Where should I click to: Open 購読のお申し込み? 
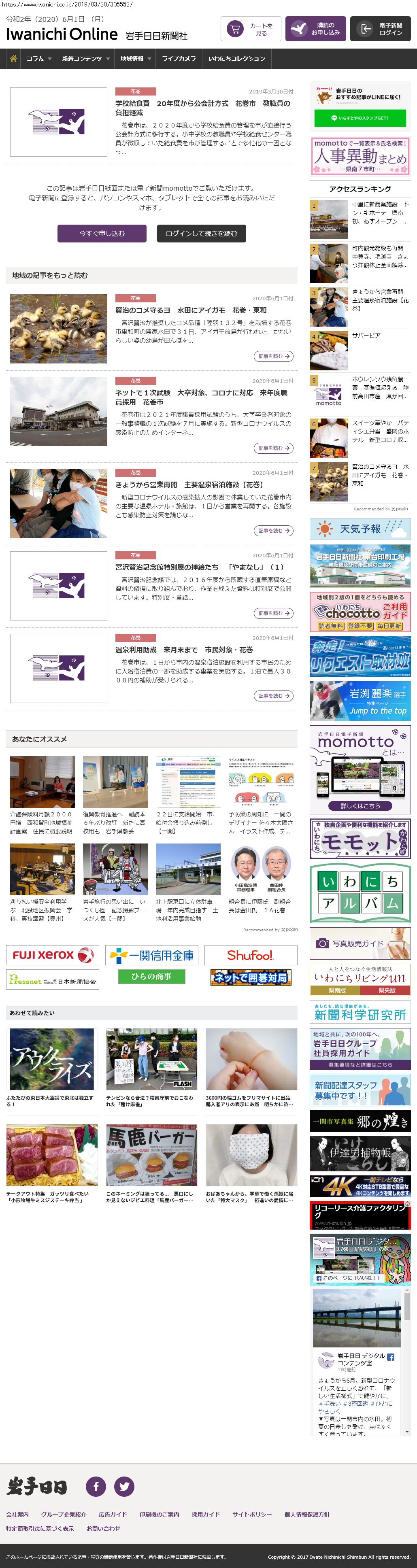[315, 29]
